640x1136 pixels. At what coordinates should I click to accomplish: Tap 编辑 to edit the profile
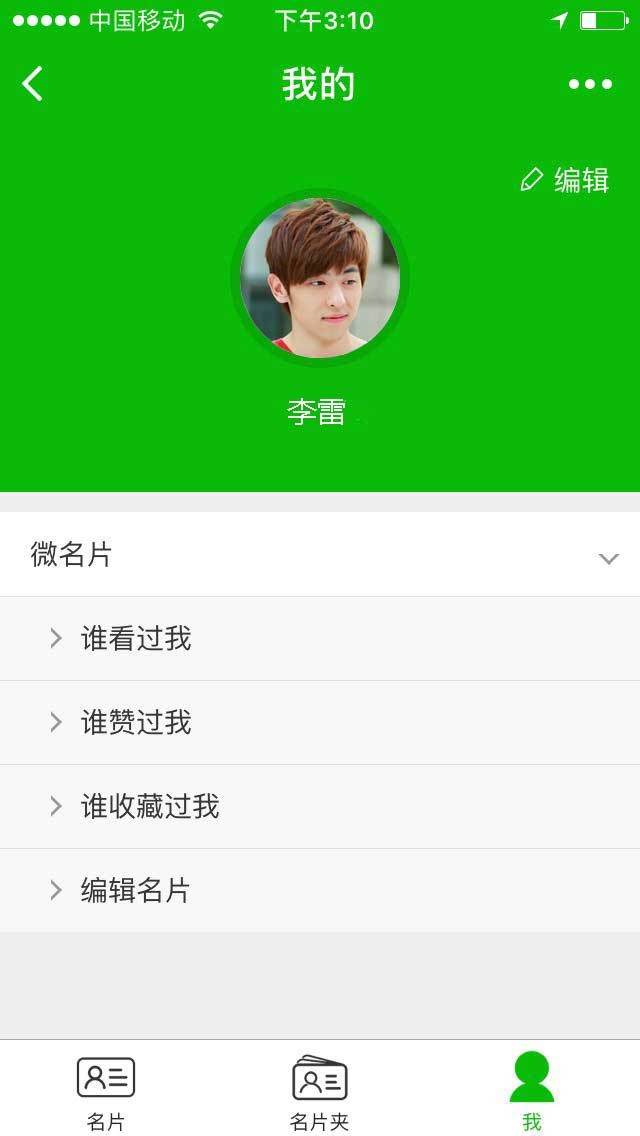coord(566,180)
